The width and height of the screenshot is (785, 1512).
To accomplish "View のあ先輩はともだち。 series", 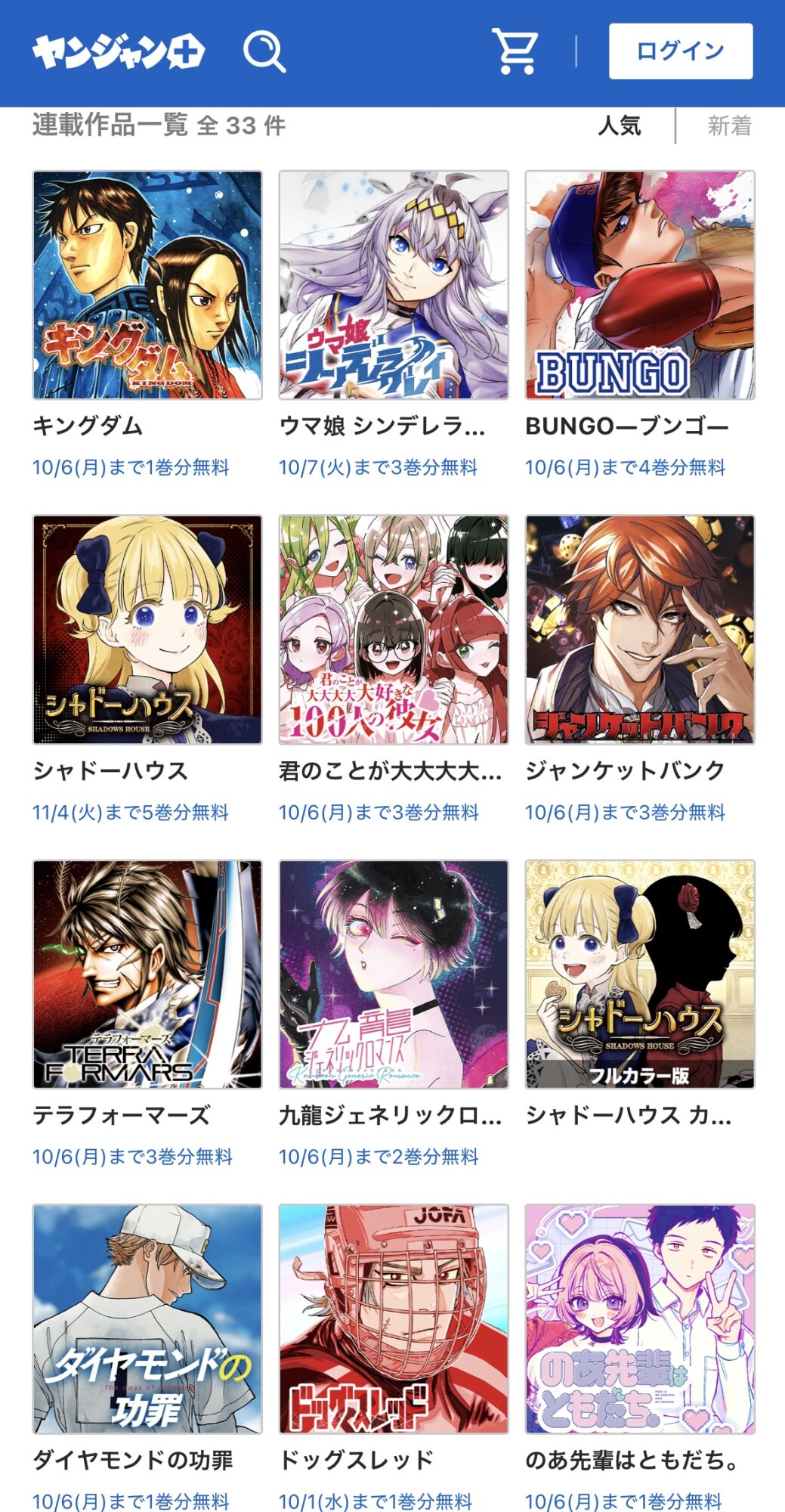I will click(x=640, y=1319).
